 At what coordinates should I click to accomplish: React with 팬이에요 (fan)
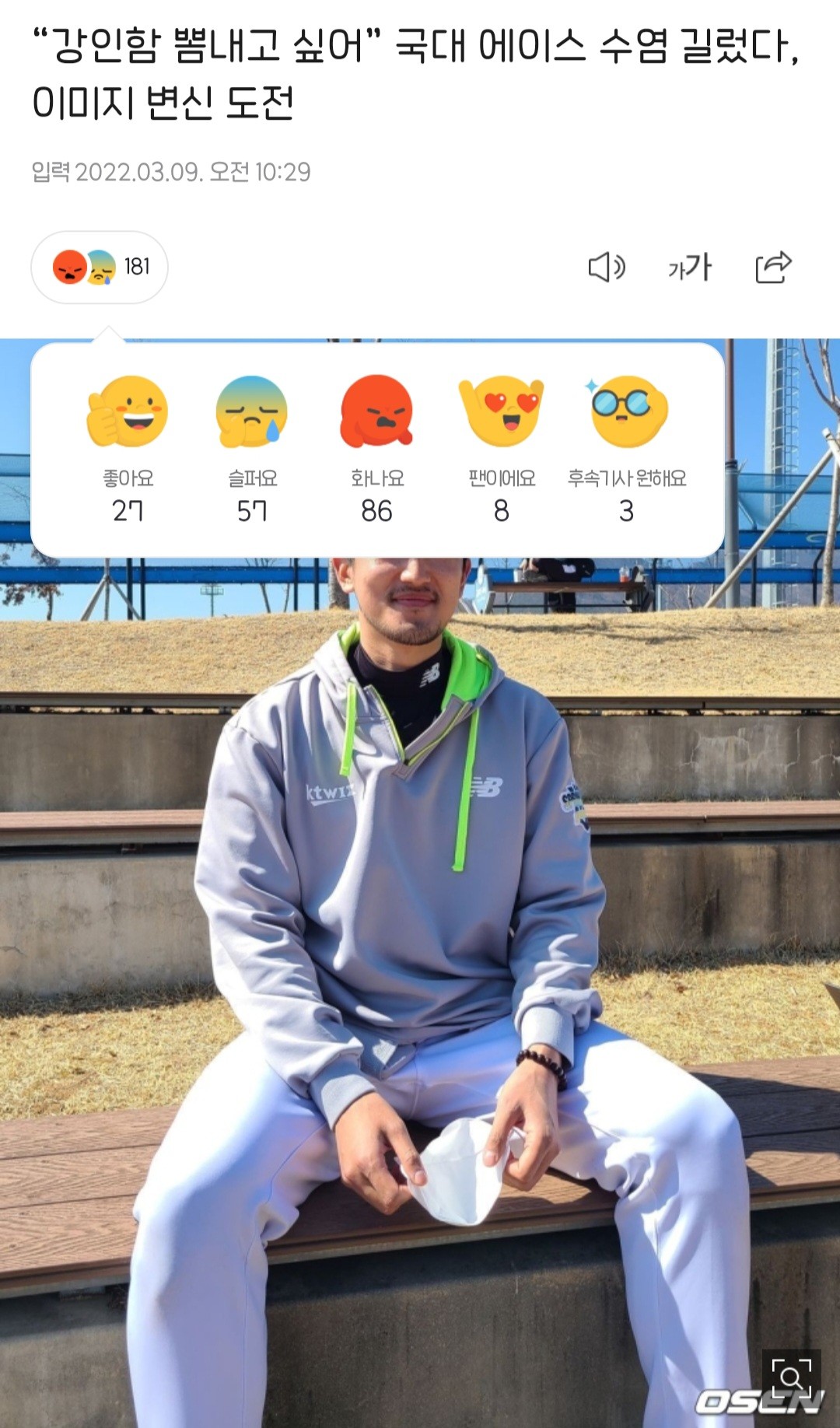pos(502,411)
